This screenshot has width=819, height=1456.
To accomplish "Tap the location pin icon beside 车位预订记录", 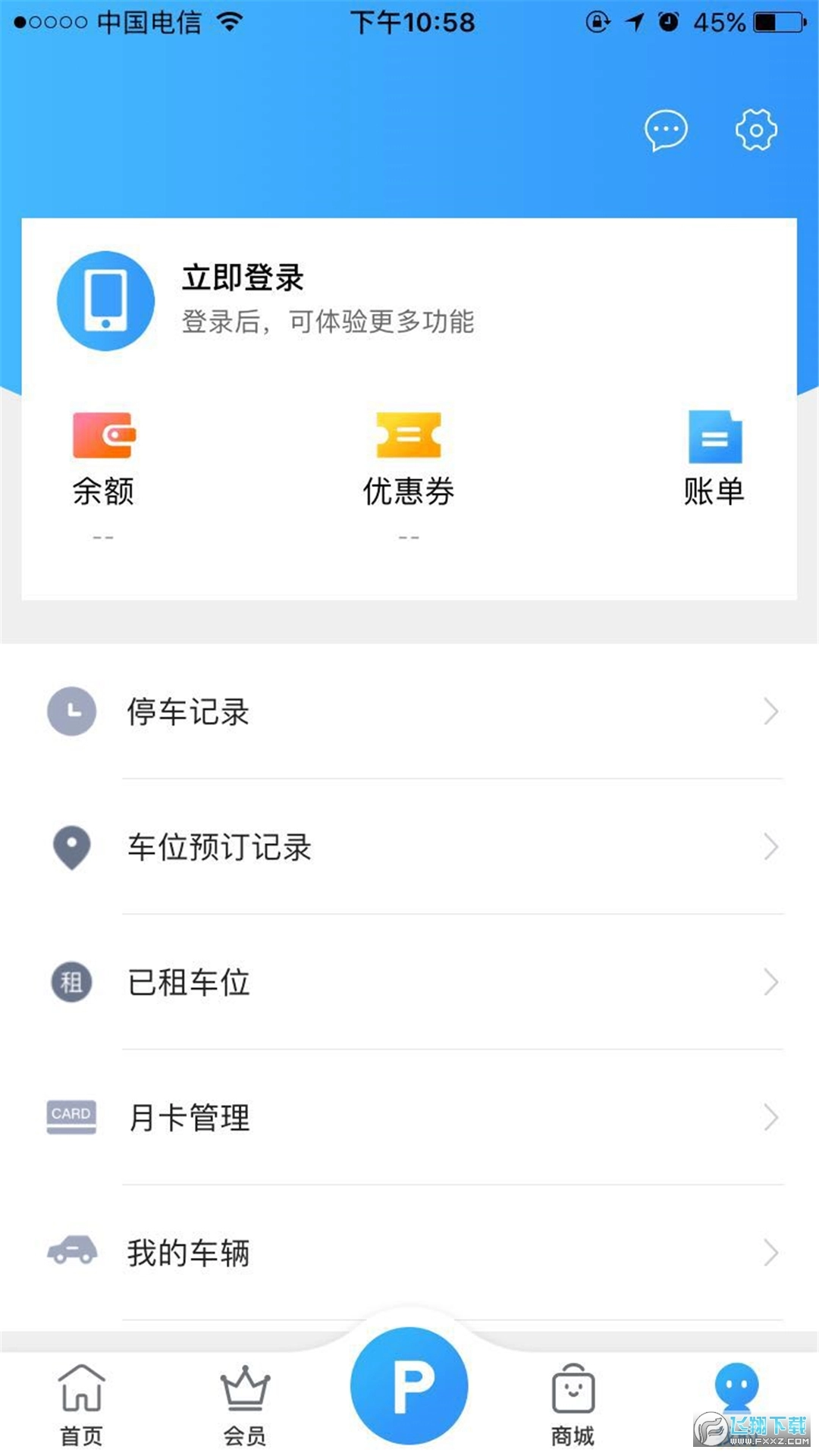I will click(x=71, y=847).
